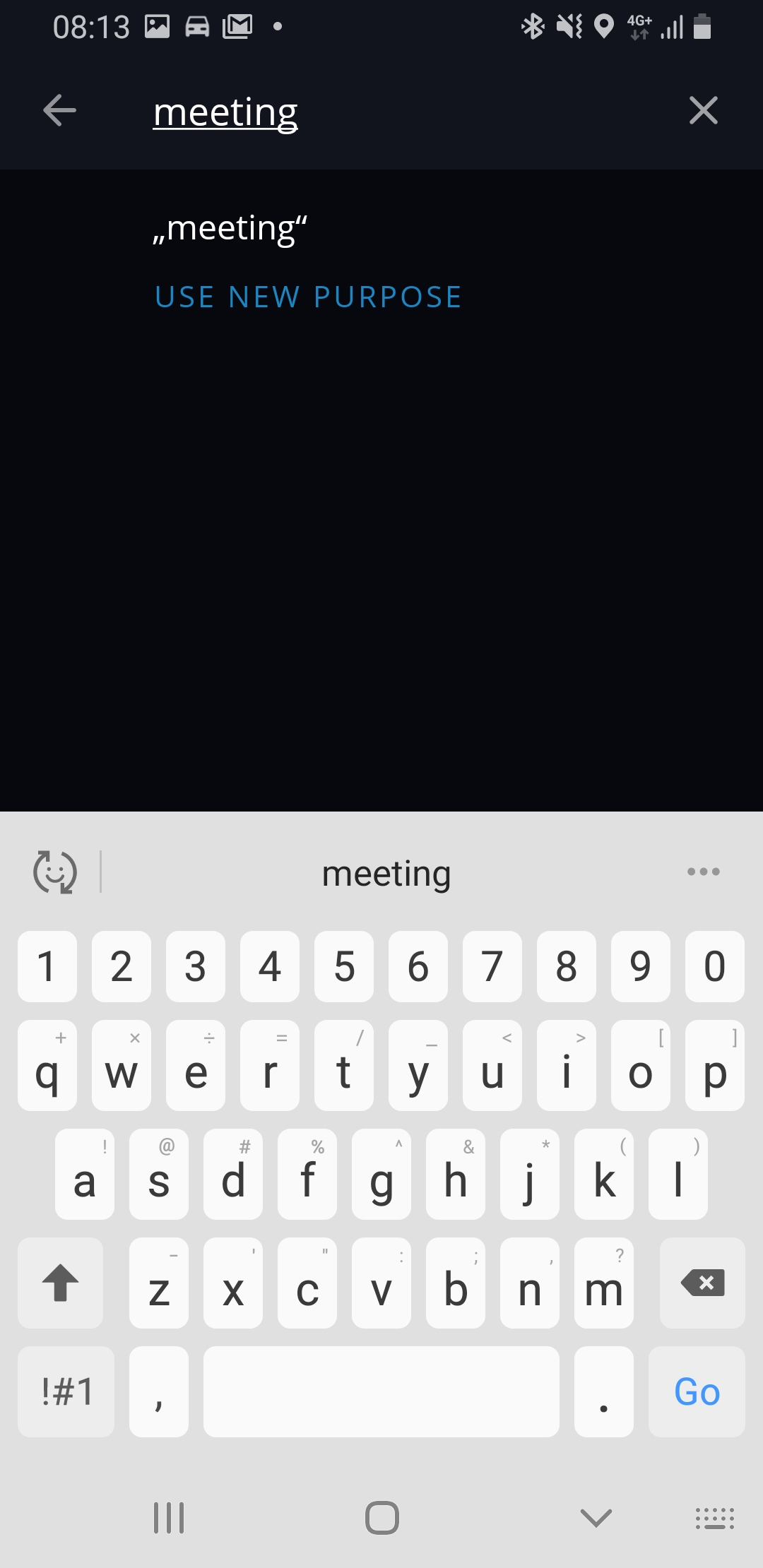The height and width of the screenshot is (1568, 763).
Task: Clear the search text with the X
Action: [x=703, y=111]
